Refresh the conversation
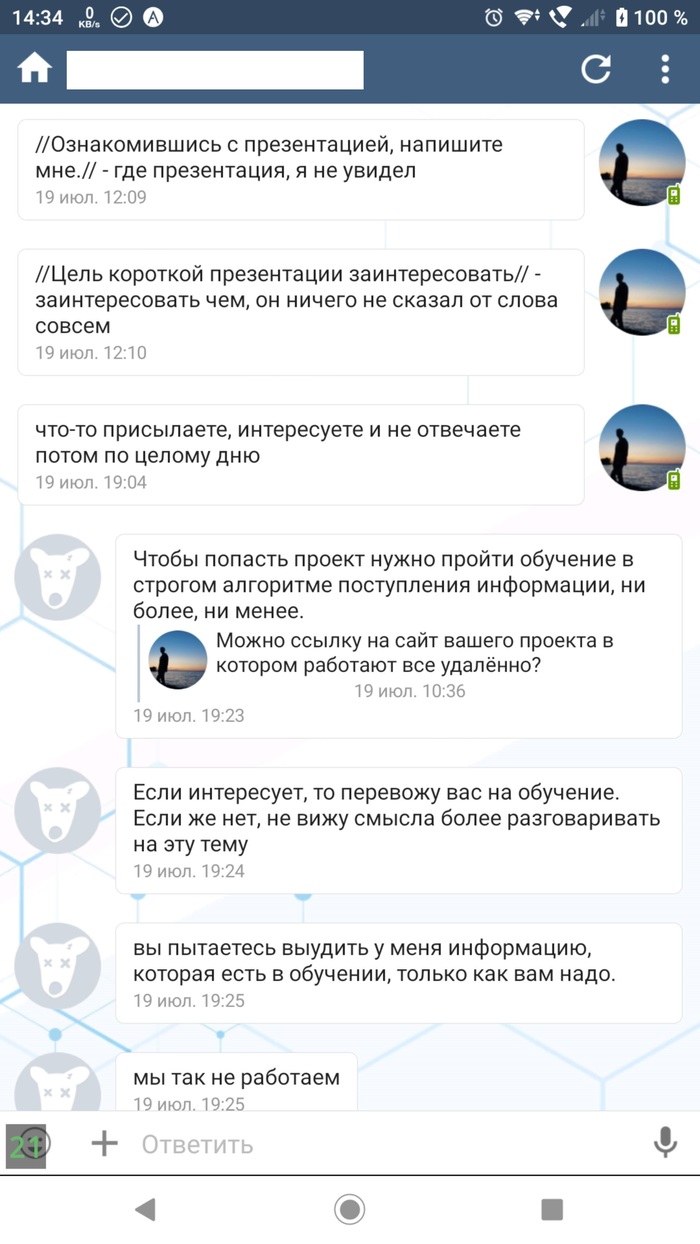This screenshot has height=1244, width=700. (x=596, y=69)
